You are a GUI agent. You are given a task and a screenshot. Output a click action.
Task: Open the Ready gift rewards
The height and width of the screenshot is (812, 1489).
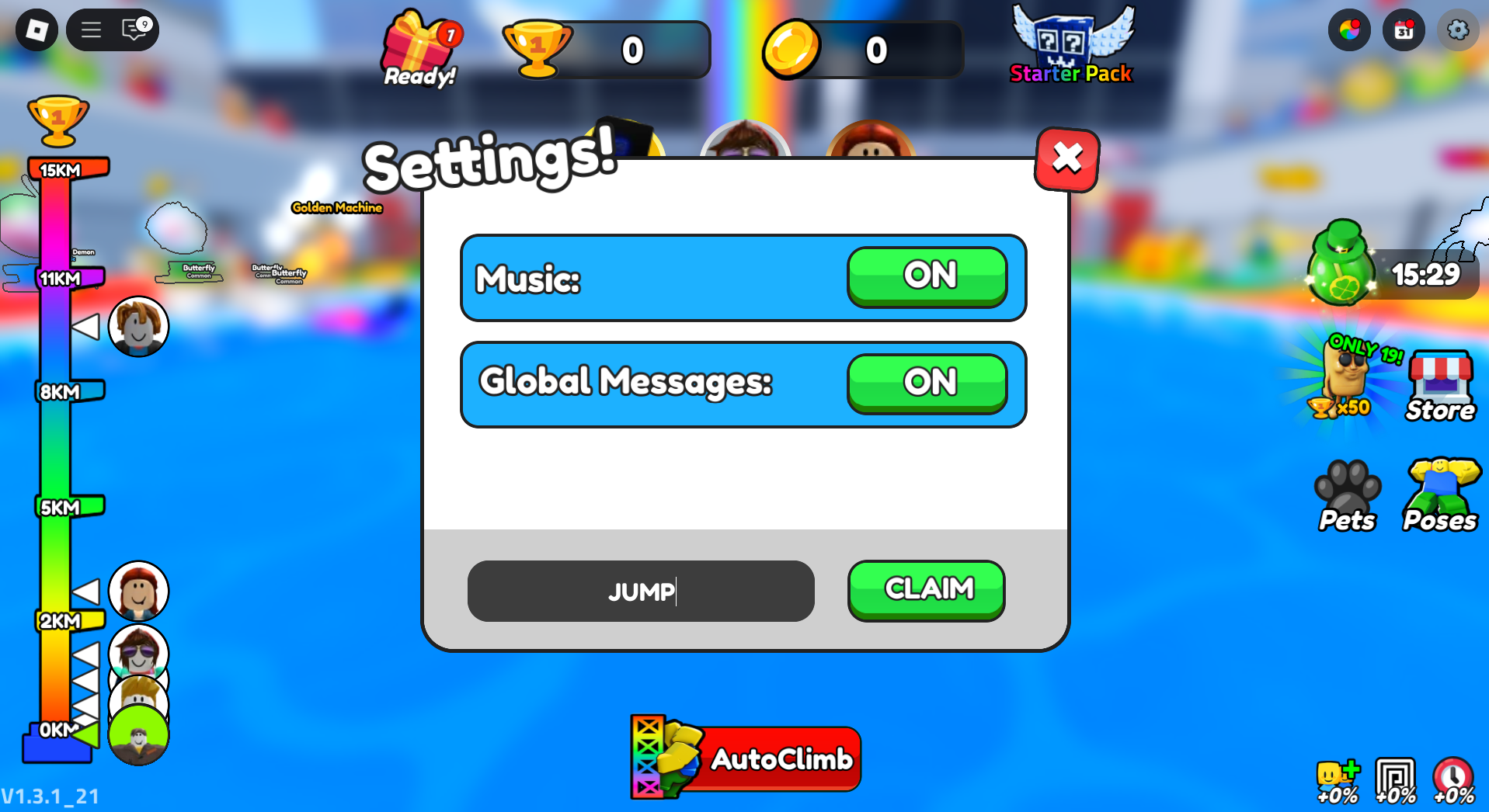tap(420, 48)
